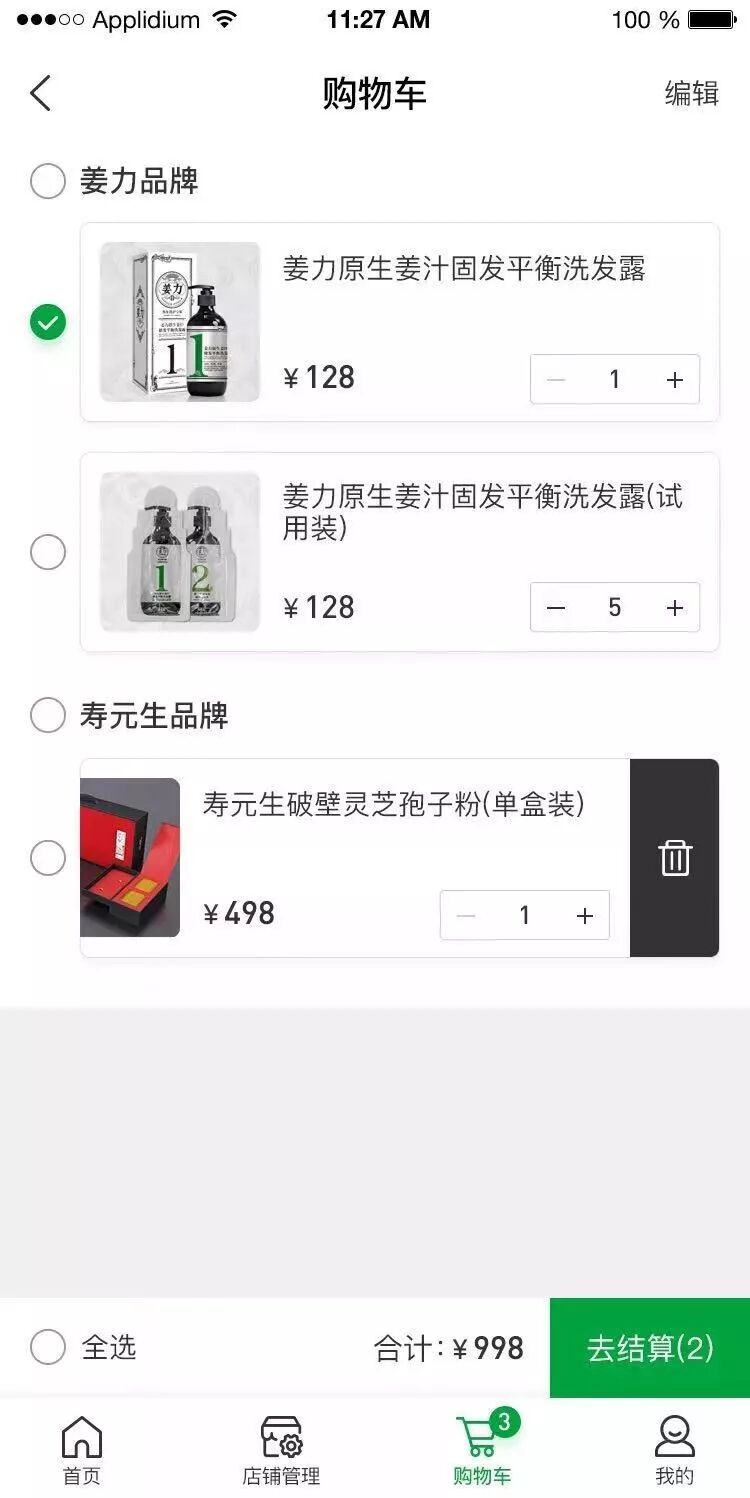Image resolution: width=750 pixels, height=1498 pixels.
Task: View the 姜力原生姜汁固发平衡洗发露 product picture
Action: click(x=180, y=322)
